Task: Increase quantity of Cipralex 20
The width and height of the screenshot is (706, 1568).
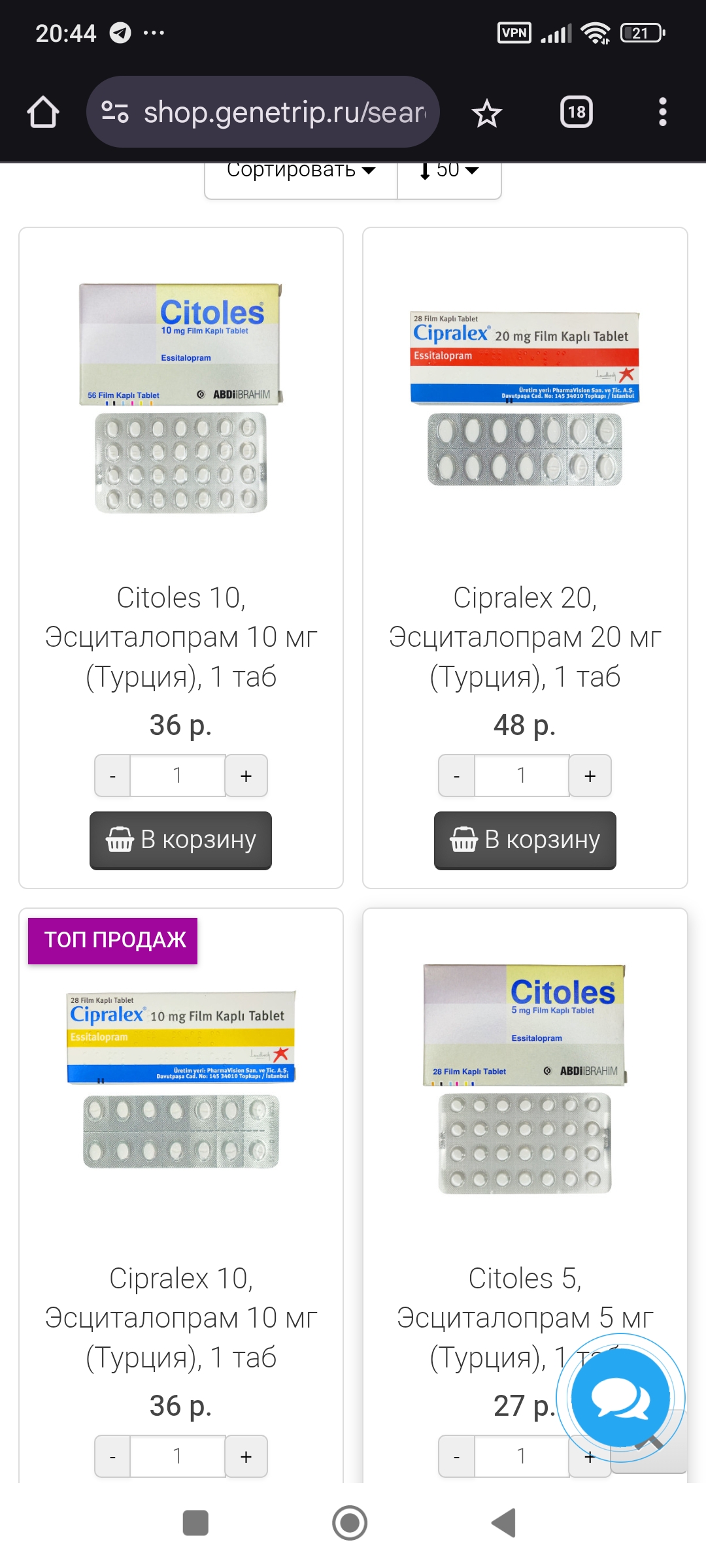Action: [x=590, y=776]
